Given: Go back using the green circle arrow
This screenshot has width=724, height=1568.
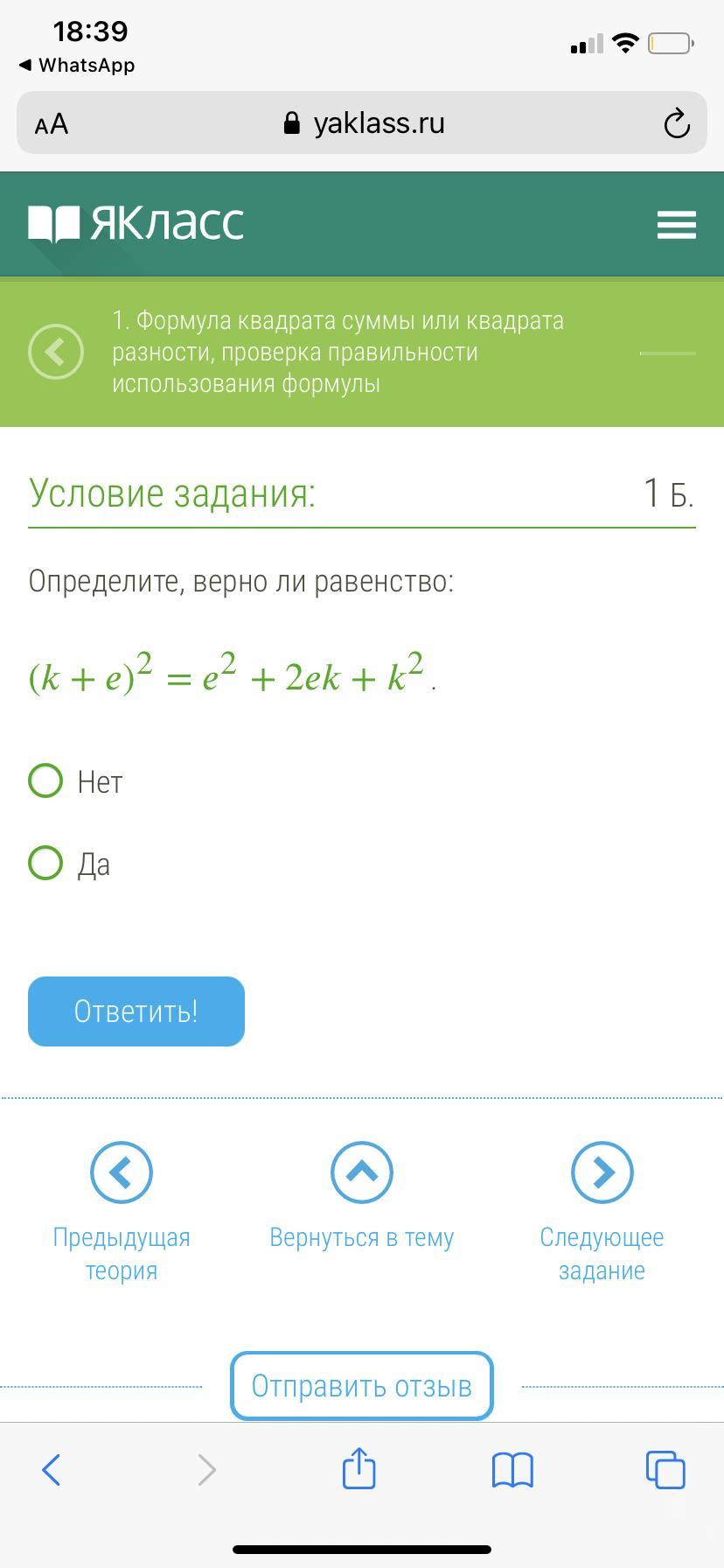Looking at the screenshot, I should [x=56, y=352].
